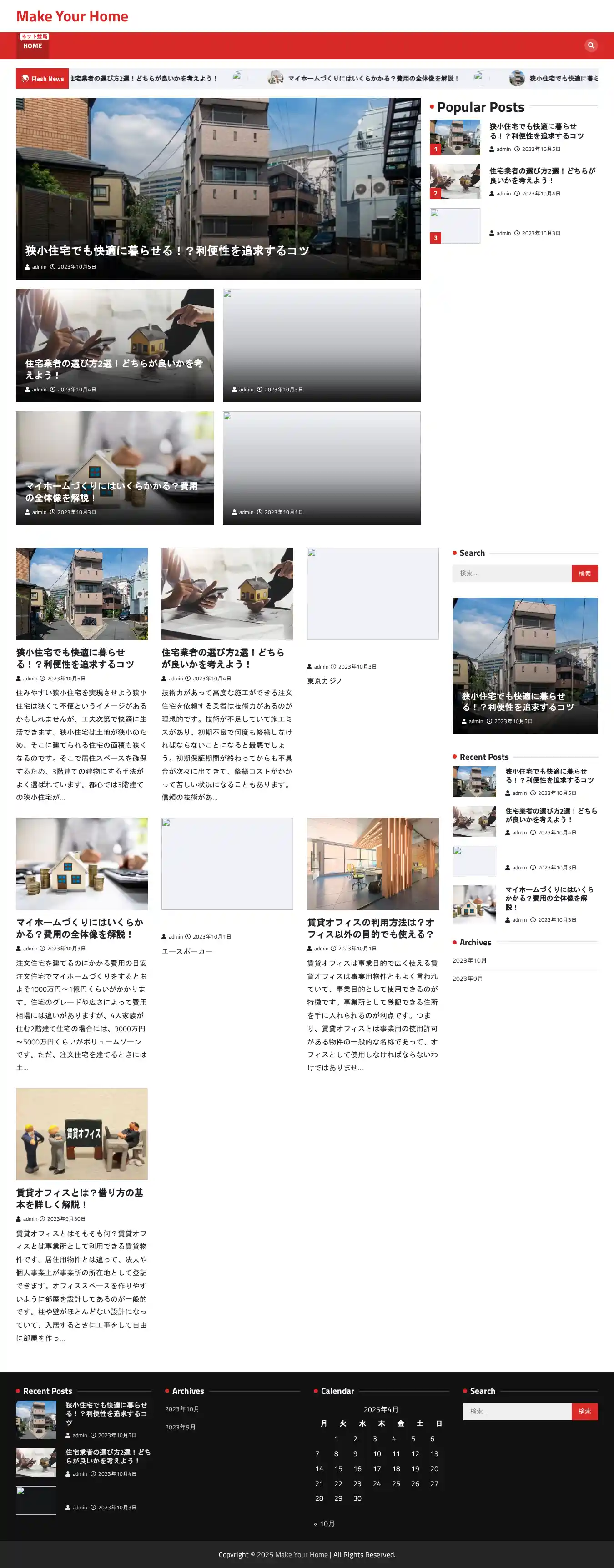Go to previous month « 10月 in calendar
The height and width of the screenshot is (1568, 614).
(324, 1523)
